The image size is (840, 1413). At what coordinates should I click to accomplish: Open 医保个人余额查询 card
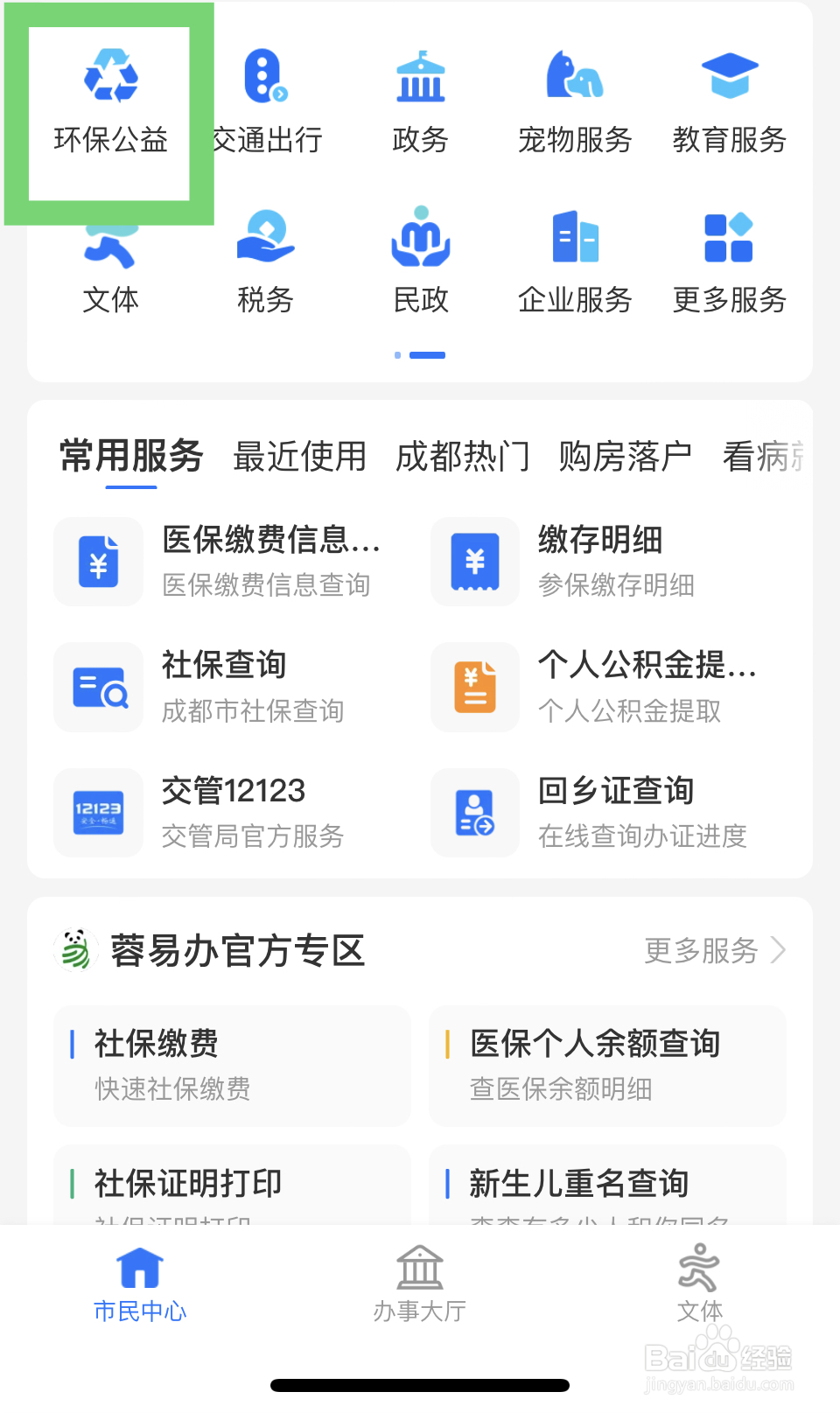click(x=607, y=1066)
